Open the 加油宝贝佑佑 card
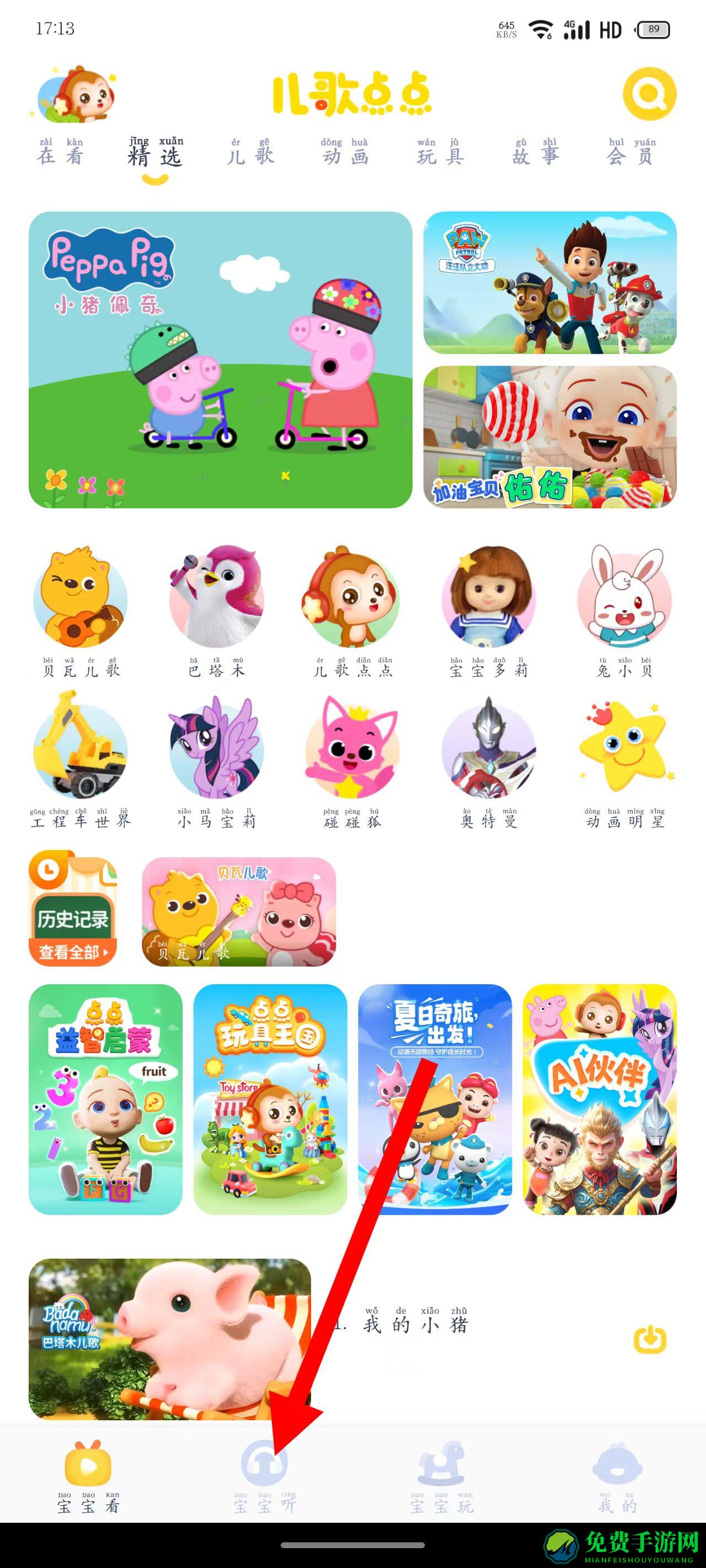 549,437
